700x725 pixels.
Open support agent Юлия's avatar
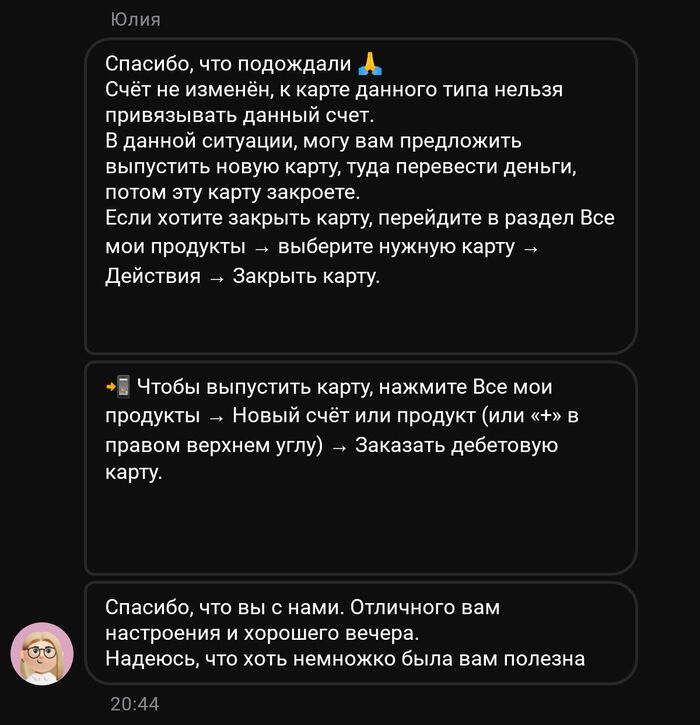pos(42,654)
